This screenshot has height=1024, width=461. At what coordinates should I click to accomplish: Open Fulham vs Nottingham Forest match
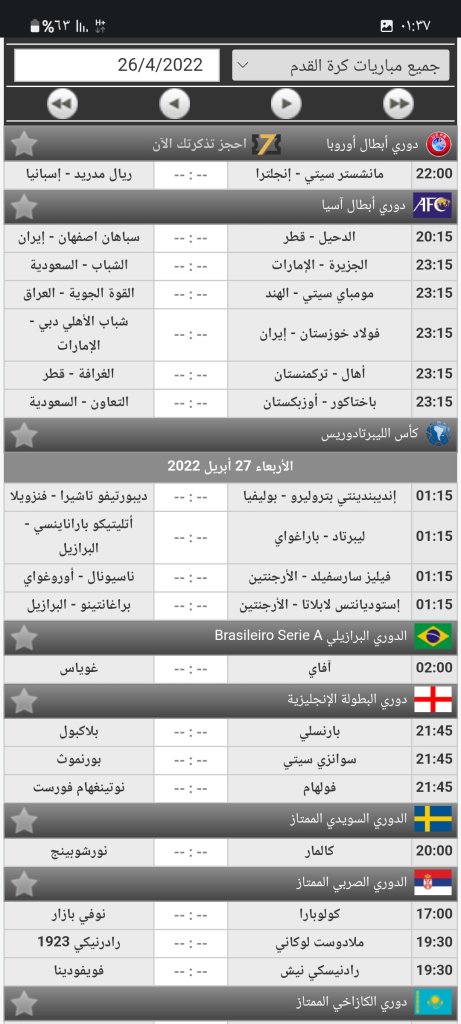[230, 788]
